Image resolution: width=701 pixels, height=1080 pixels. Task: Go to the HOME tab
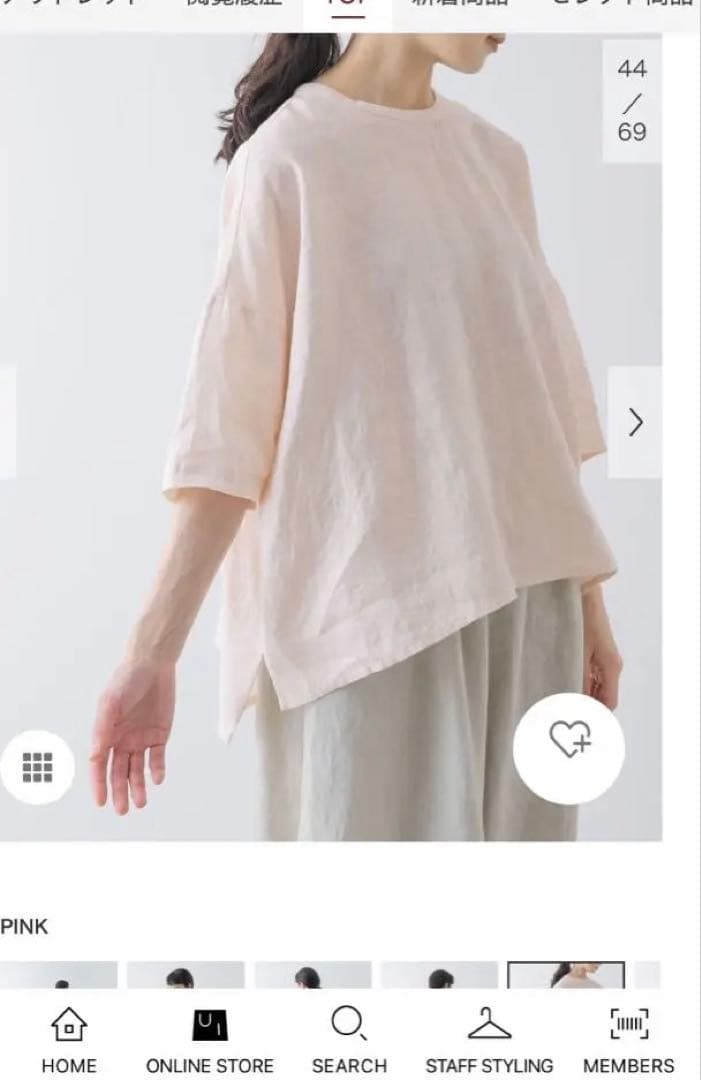68,1040
